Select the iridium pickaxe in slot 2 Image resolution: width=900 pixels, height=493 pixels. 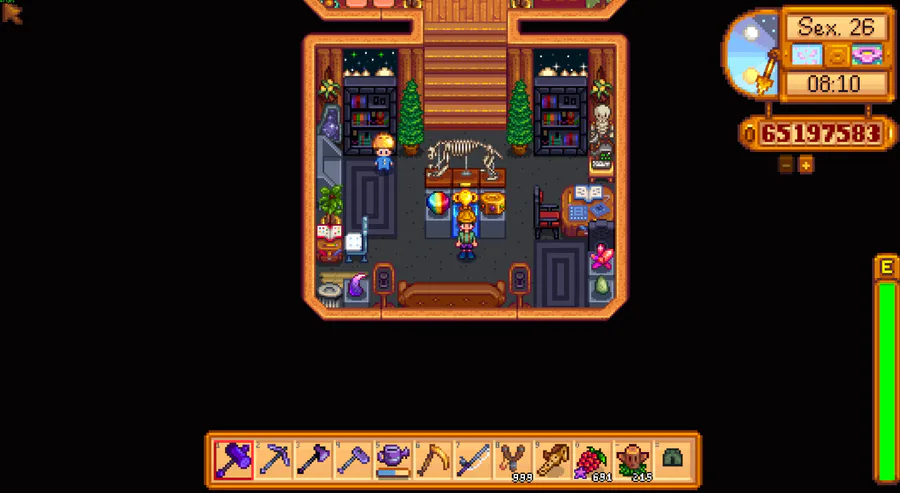pyautogui.click(x=274, y=460)
